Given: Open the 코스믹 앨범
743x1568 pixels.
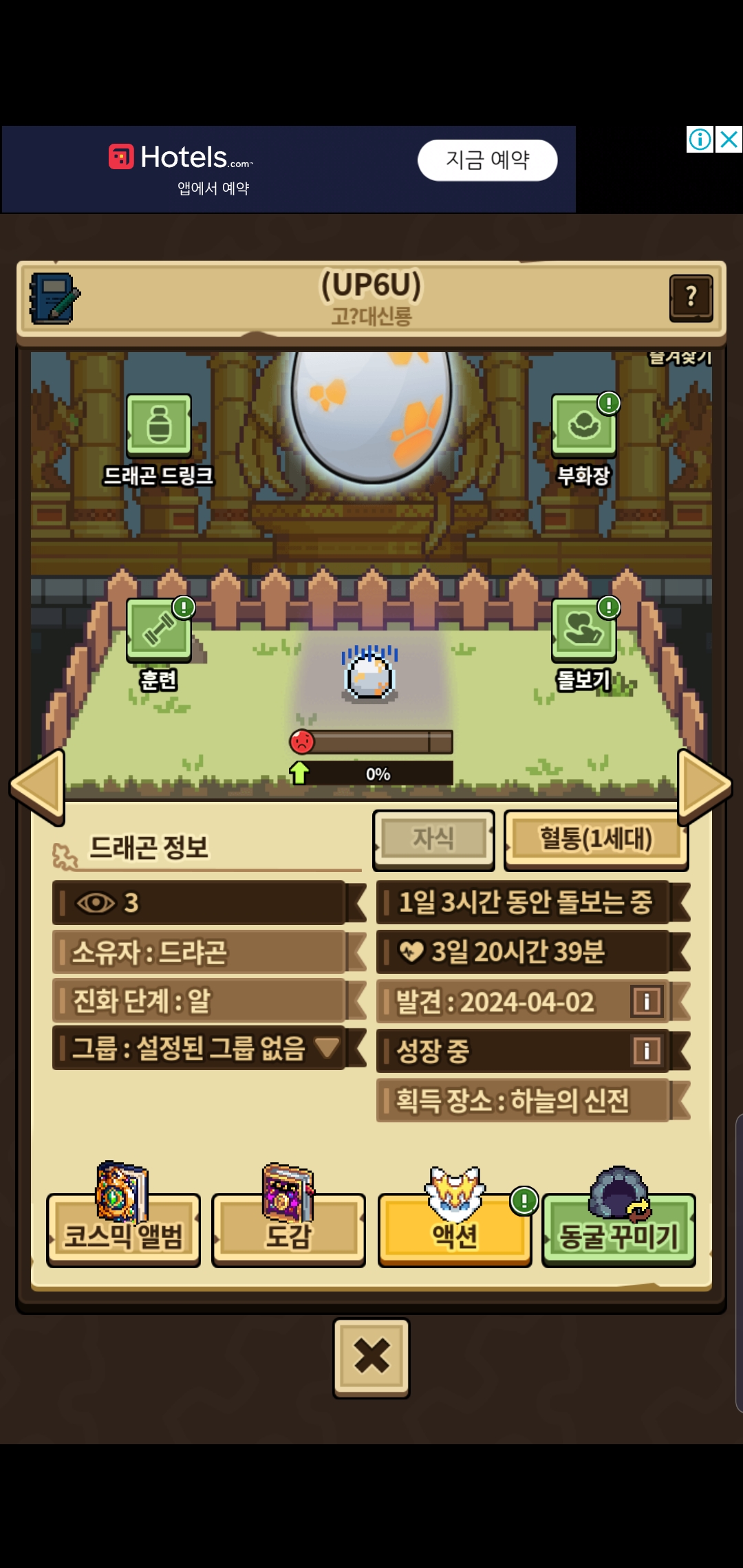Looking at the screenshot, I should point(124,1230).
